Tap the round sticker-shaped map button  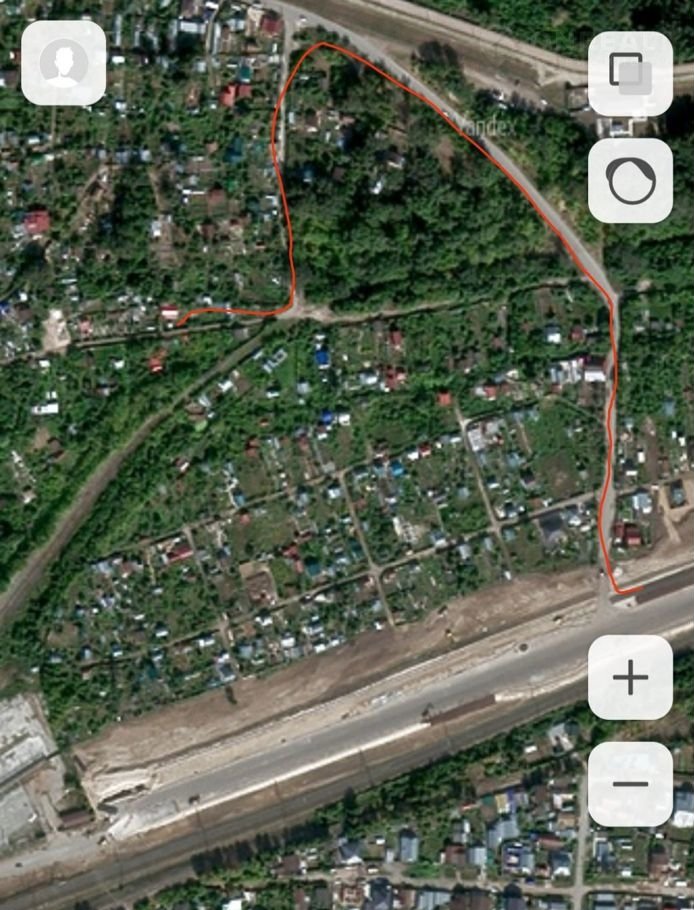pyautogui.click(x=630, y=180)
